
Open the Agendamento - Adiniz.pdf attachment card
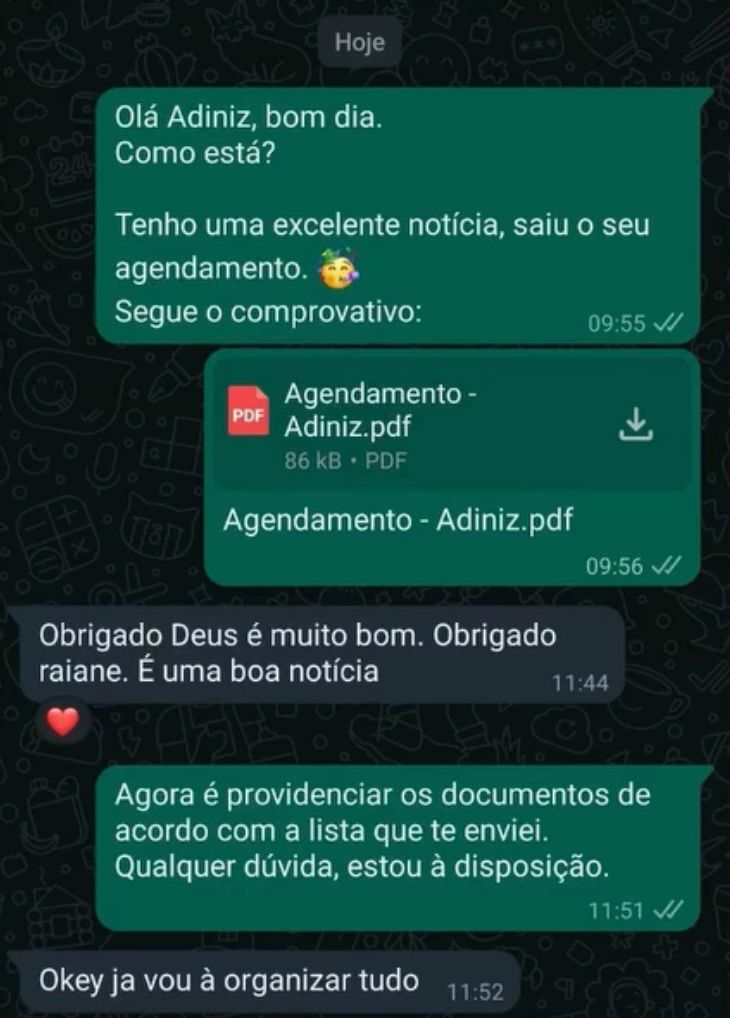(400, 425)
